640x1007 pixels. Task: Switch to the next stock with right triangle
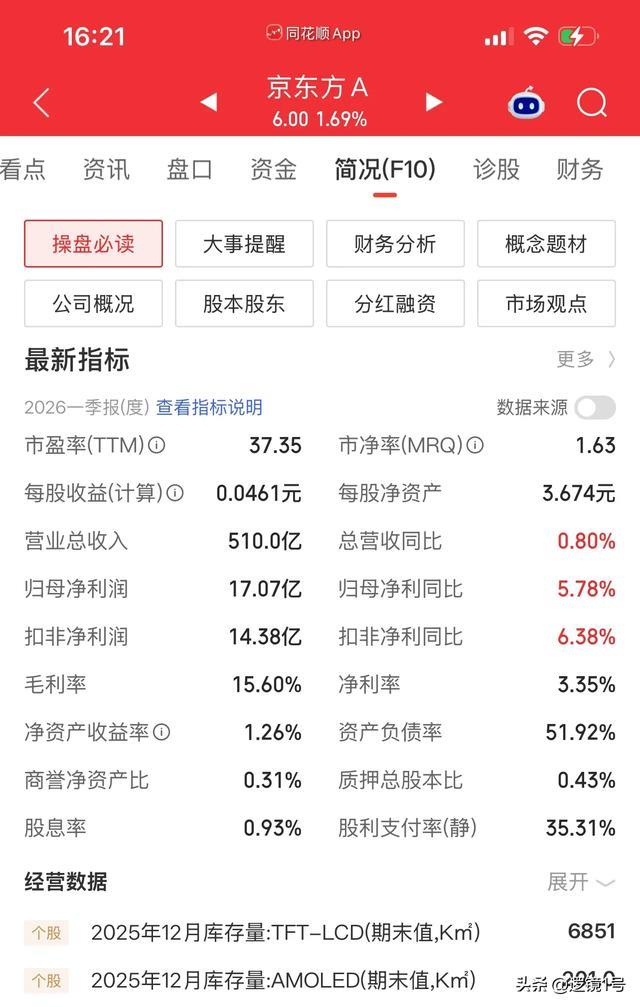(x=434, y=102)
